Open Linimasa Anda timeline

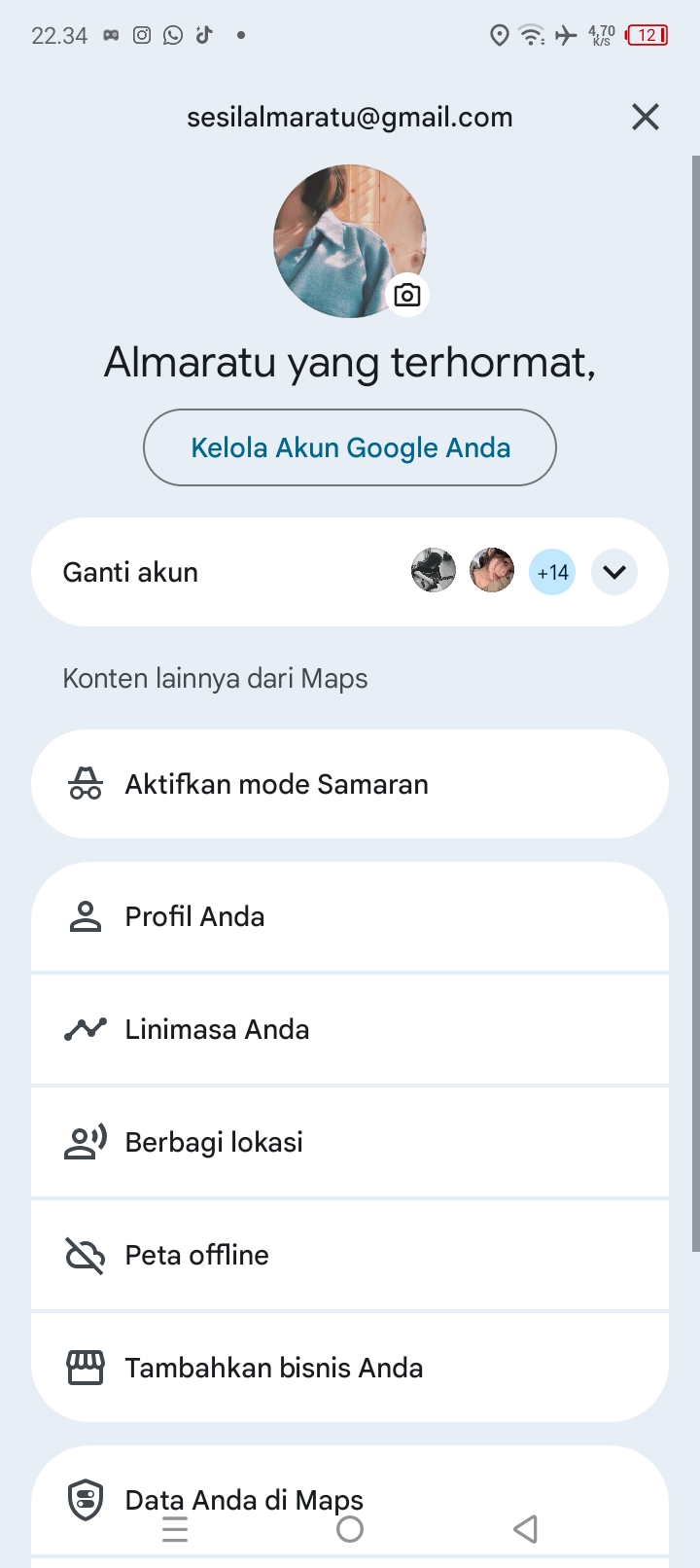click(x=350, y=1029)
